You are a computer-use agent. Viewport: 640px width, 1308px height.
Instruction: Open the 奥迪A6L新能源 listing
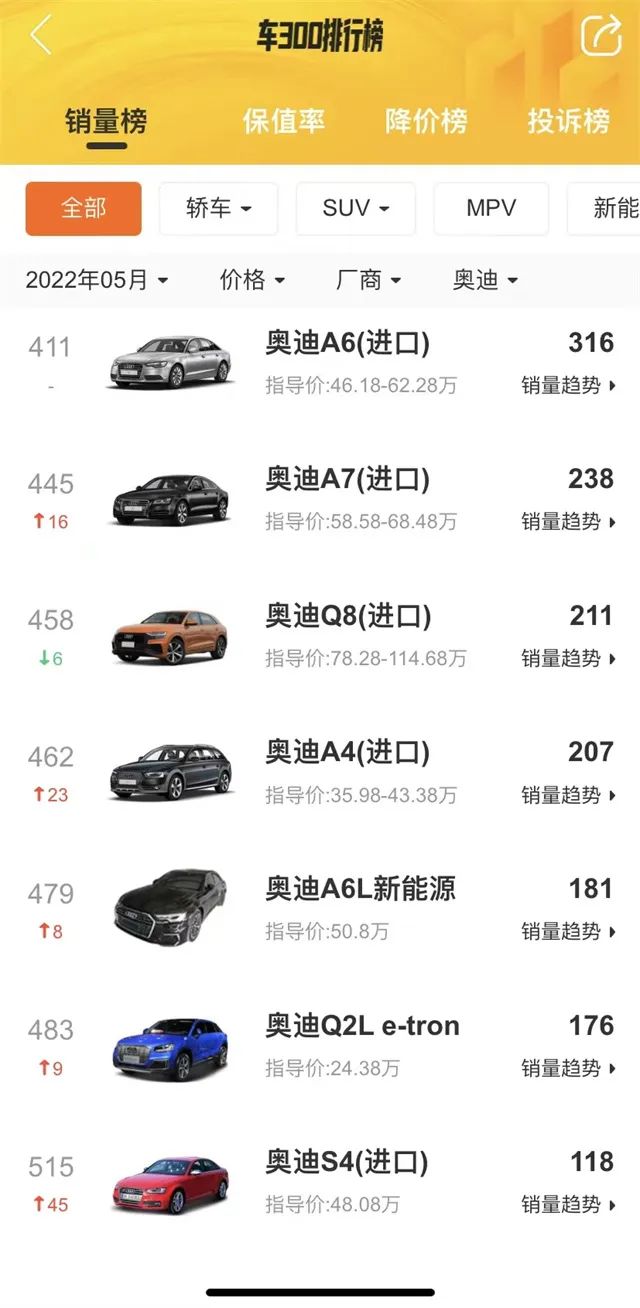pyautogui.click(x=360, y=889)
